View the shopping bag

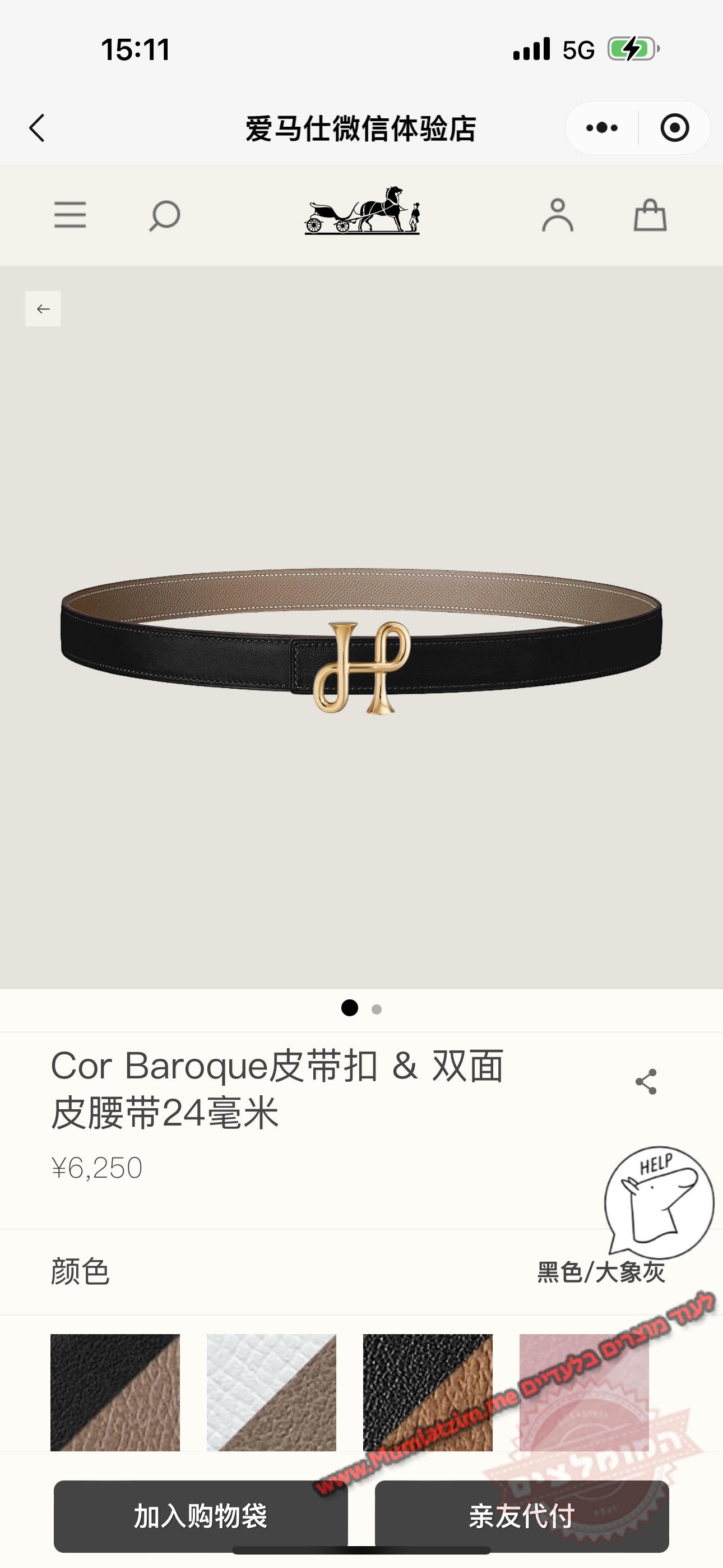click(650, 215)
